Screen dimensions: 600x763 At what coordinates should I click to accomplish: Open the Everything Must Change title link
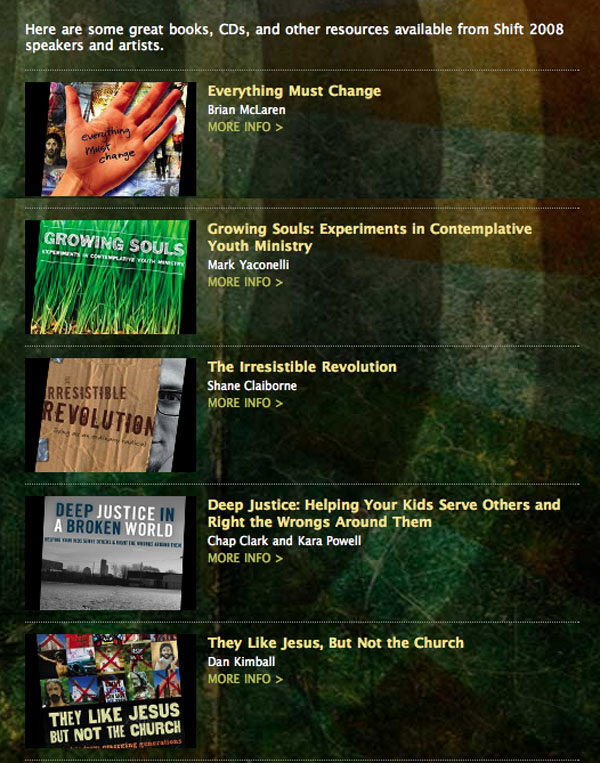pos(294,91)
